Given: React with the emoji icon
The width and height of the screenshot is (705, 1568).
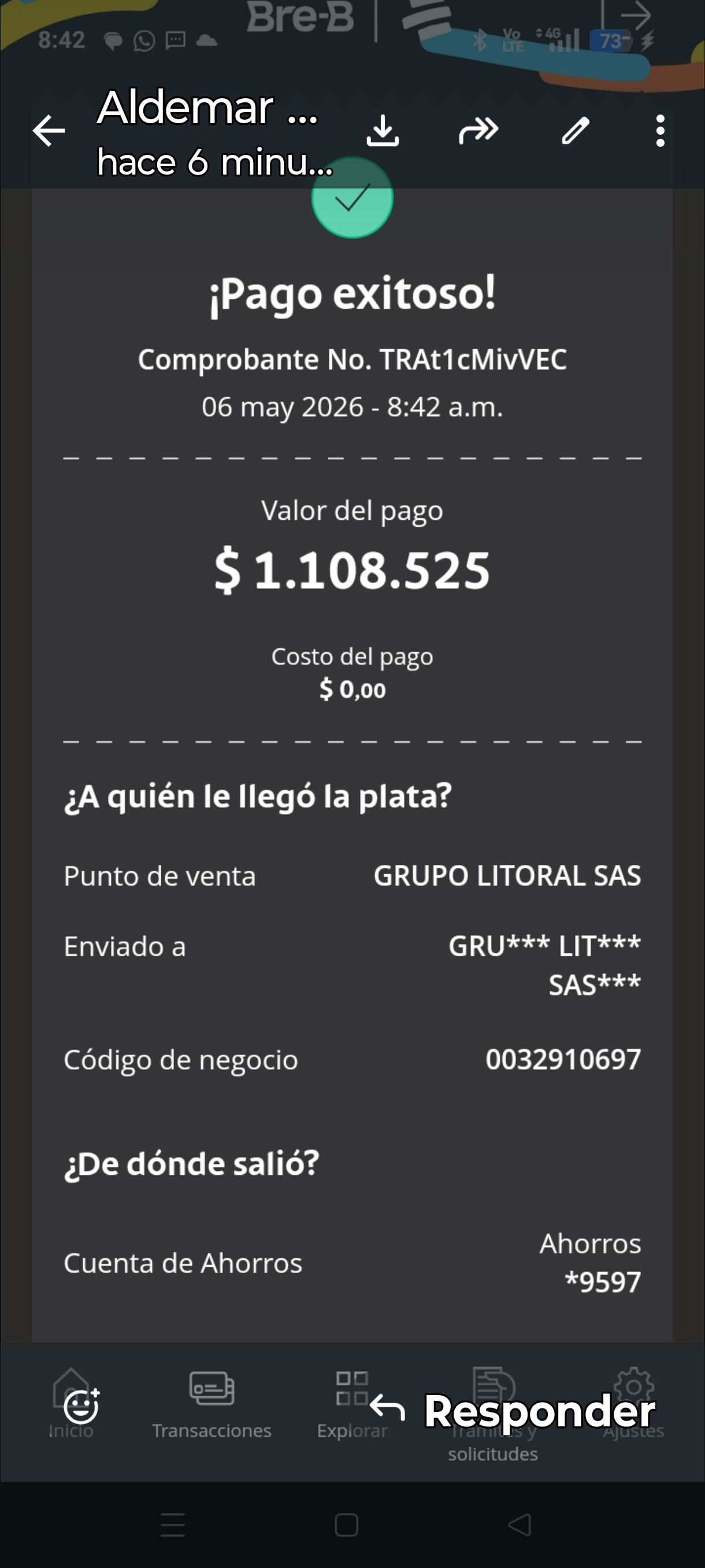Looking at the screenshot, I should (81, 1406).
